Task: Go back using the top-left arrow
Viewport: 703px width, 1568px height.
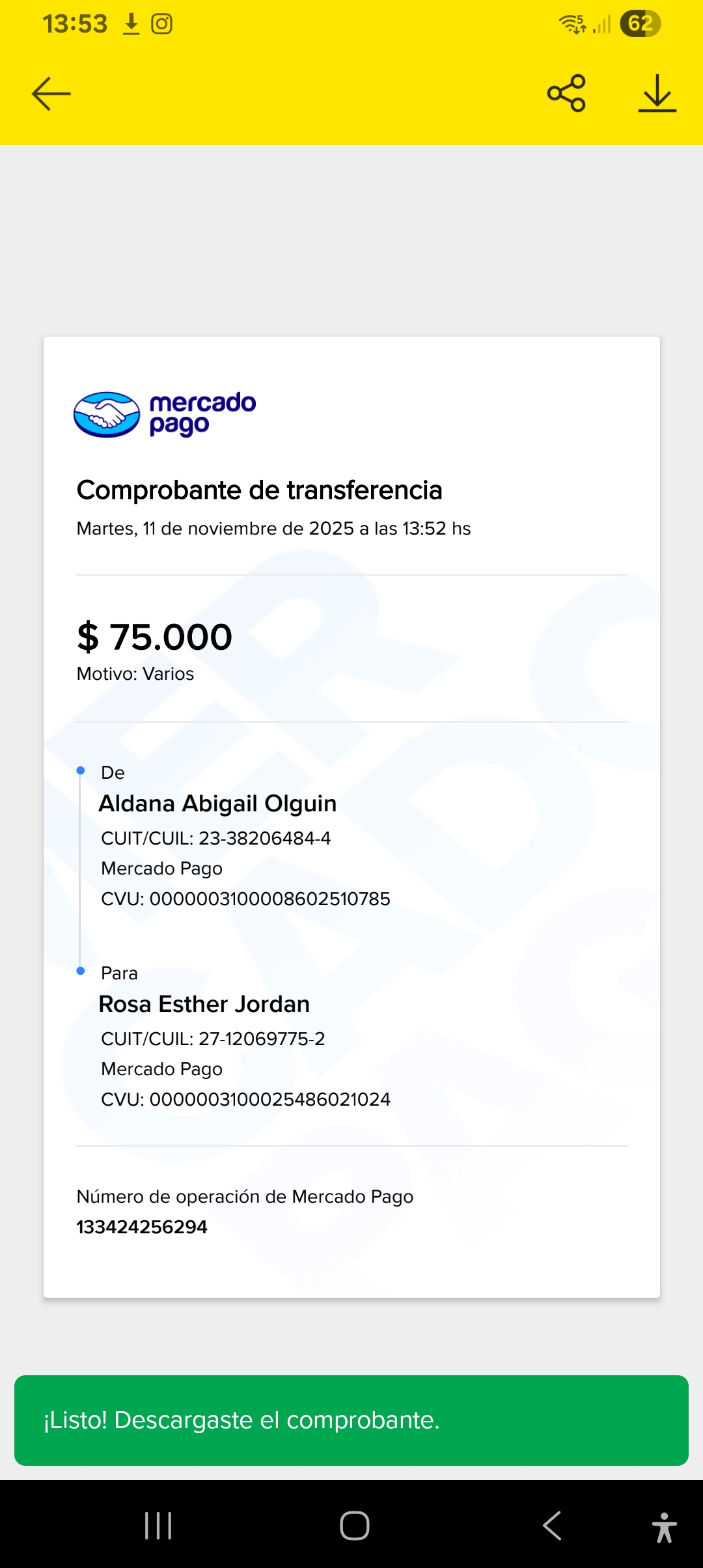Action: (x=51, y=94)
